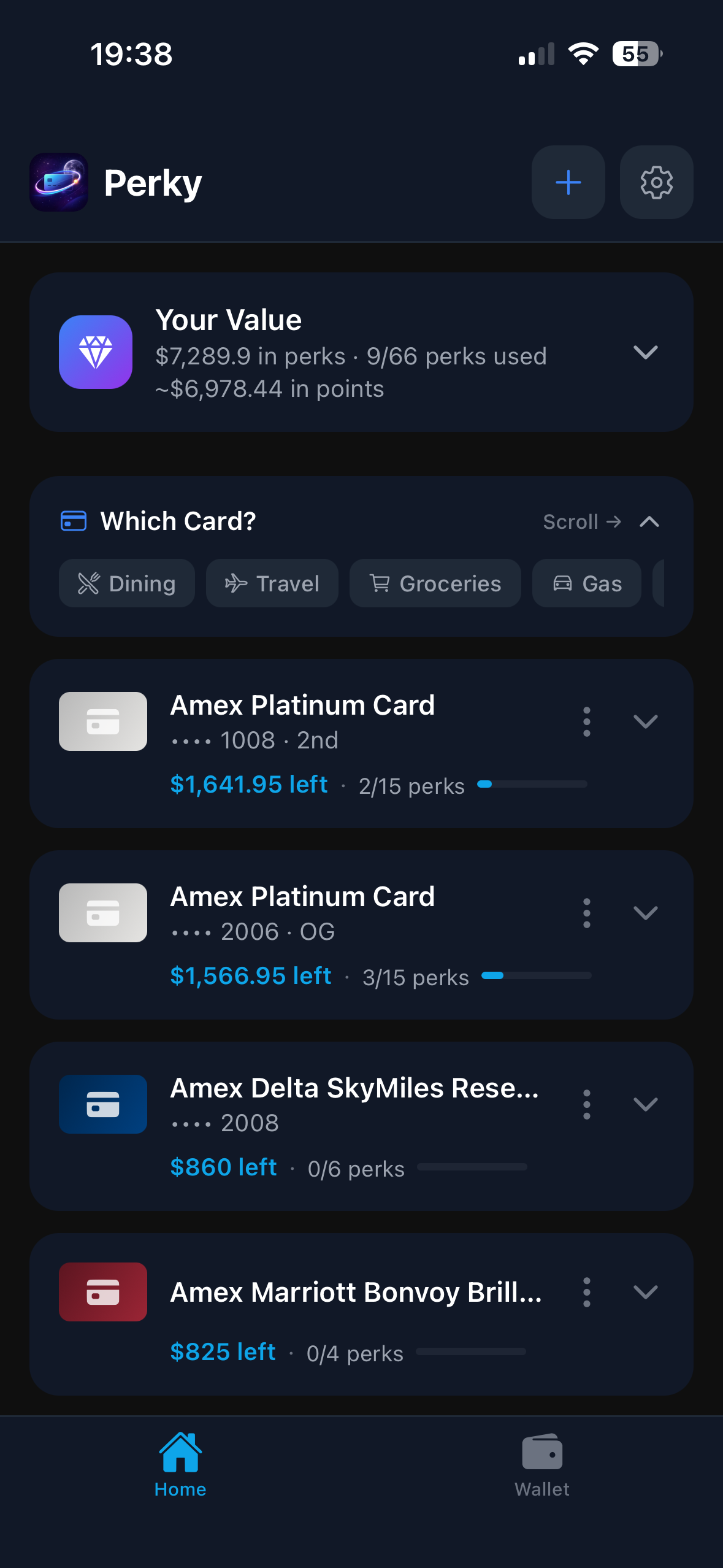Collapse the Which Card panel
The width and height of the screenshot is (723, 1568).
coord(649,522)
